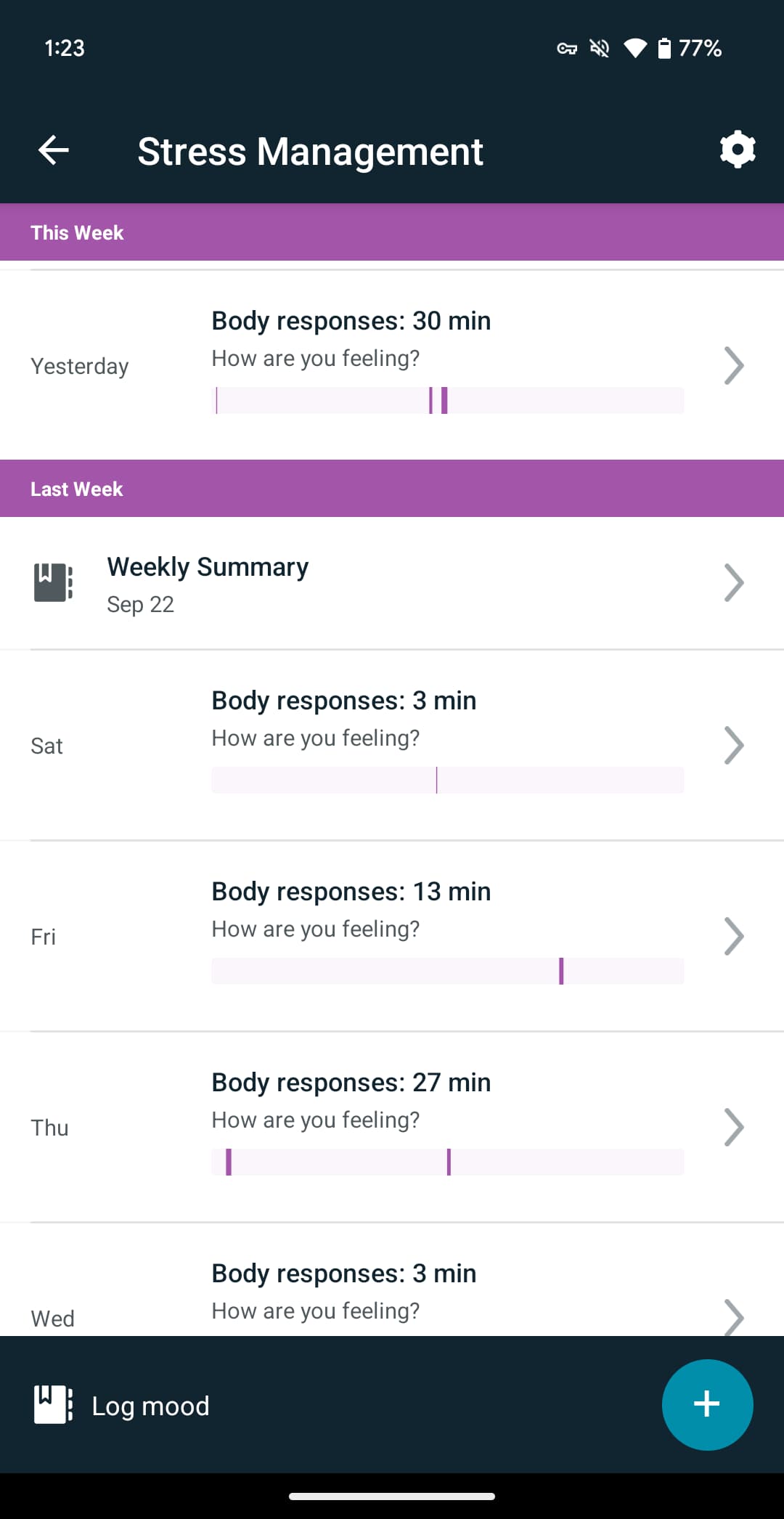The image size is (784, 1519).
Task: Open Friday's 13 min body responses
Action: pos(392,937)
